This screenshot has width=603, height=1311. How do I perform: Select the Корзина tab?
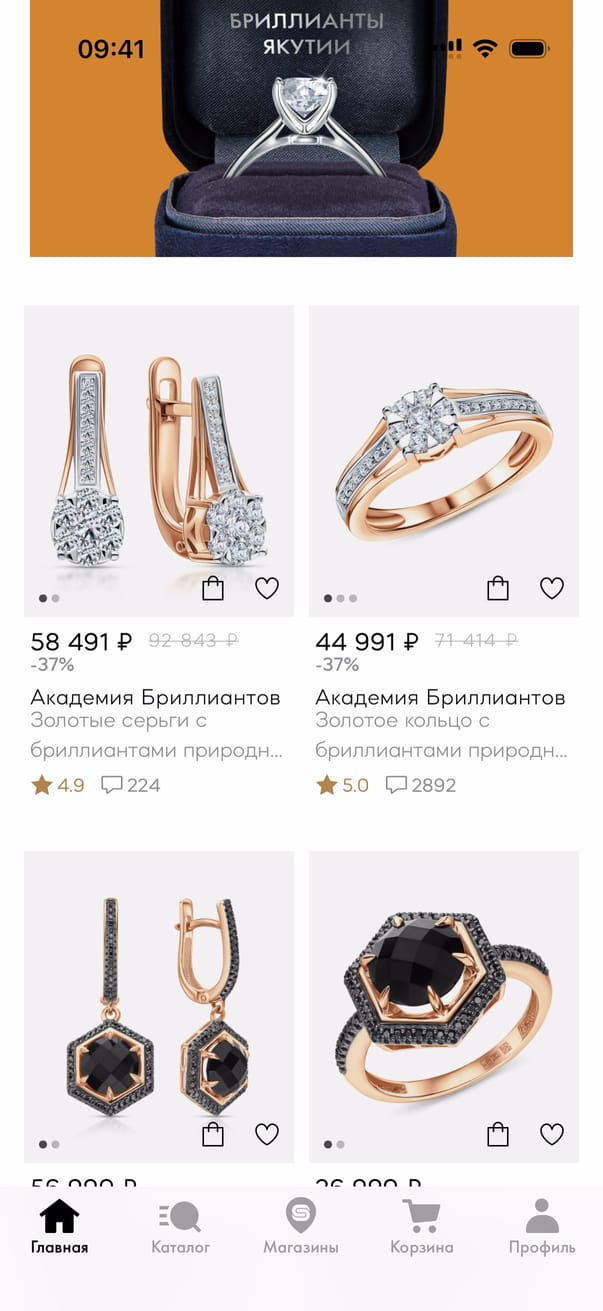tap(421, 1227)
